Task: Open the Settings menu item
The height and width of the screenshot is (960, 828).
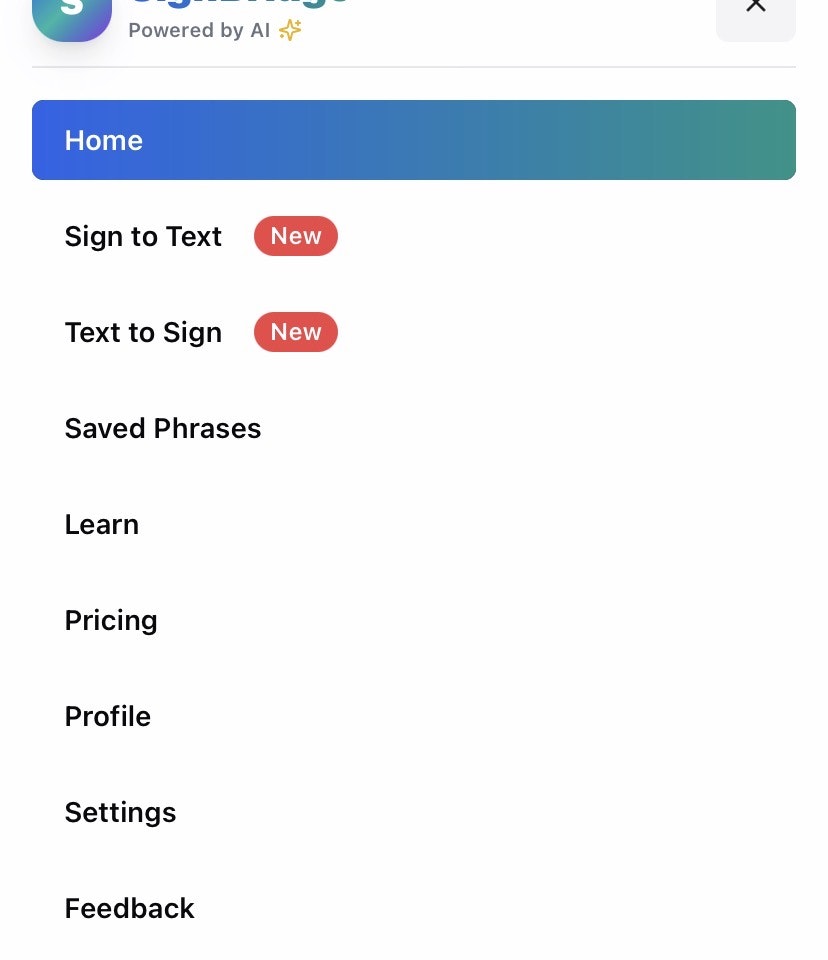Action: pos(120,812)
